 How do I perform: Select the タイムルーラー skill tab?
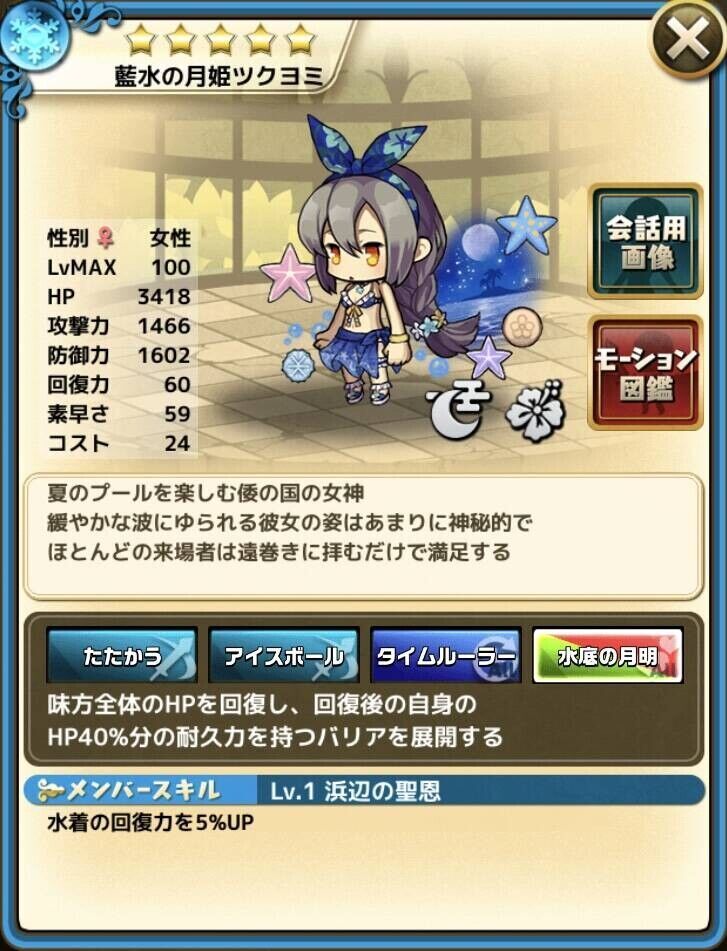[445, 656]
